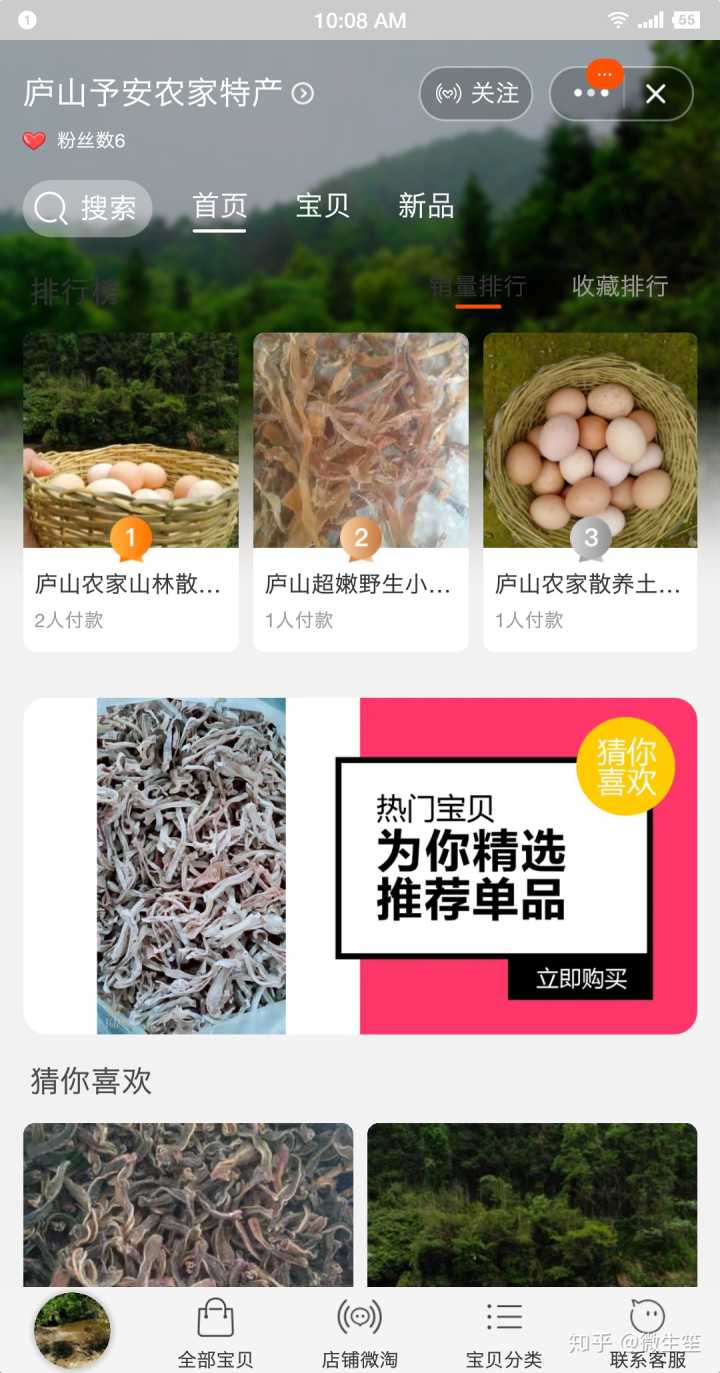Switch to the 宝贝 tab

pos(322,206)
